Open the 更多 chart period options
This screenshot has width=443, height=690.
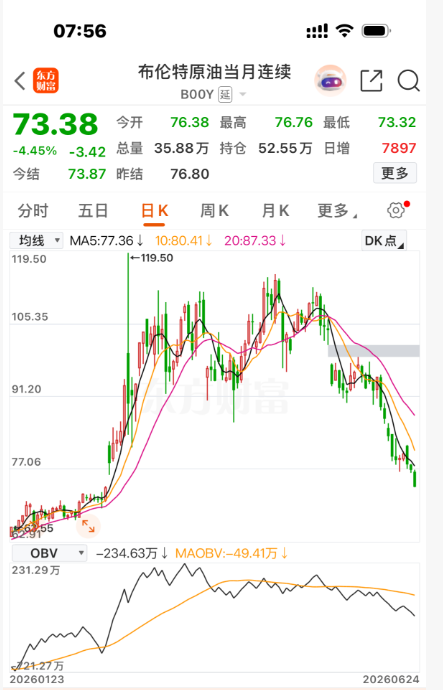pos(337,211)
